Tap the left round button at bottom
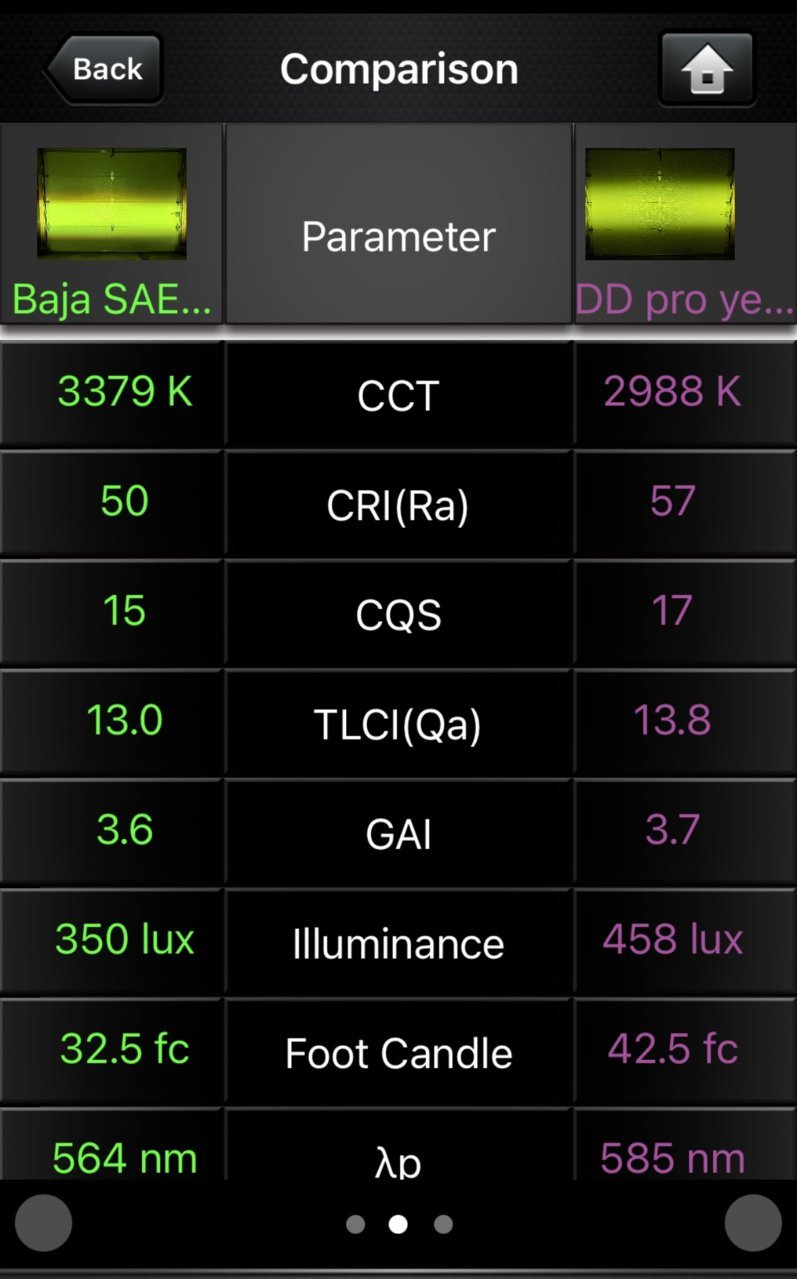 pos(44,1222)
